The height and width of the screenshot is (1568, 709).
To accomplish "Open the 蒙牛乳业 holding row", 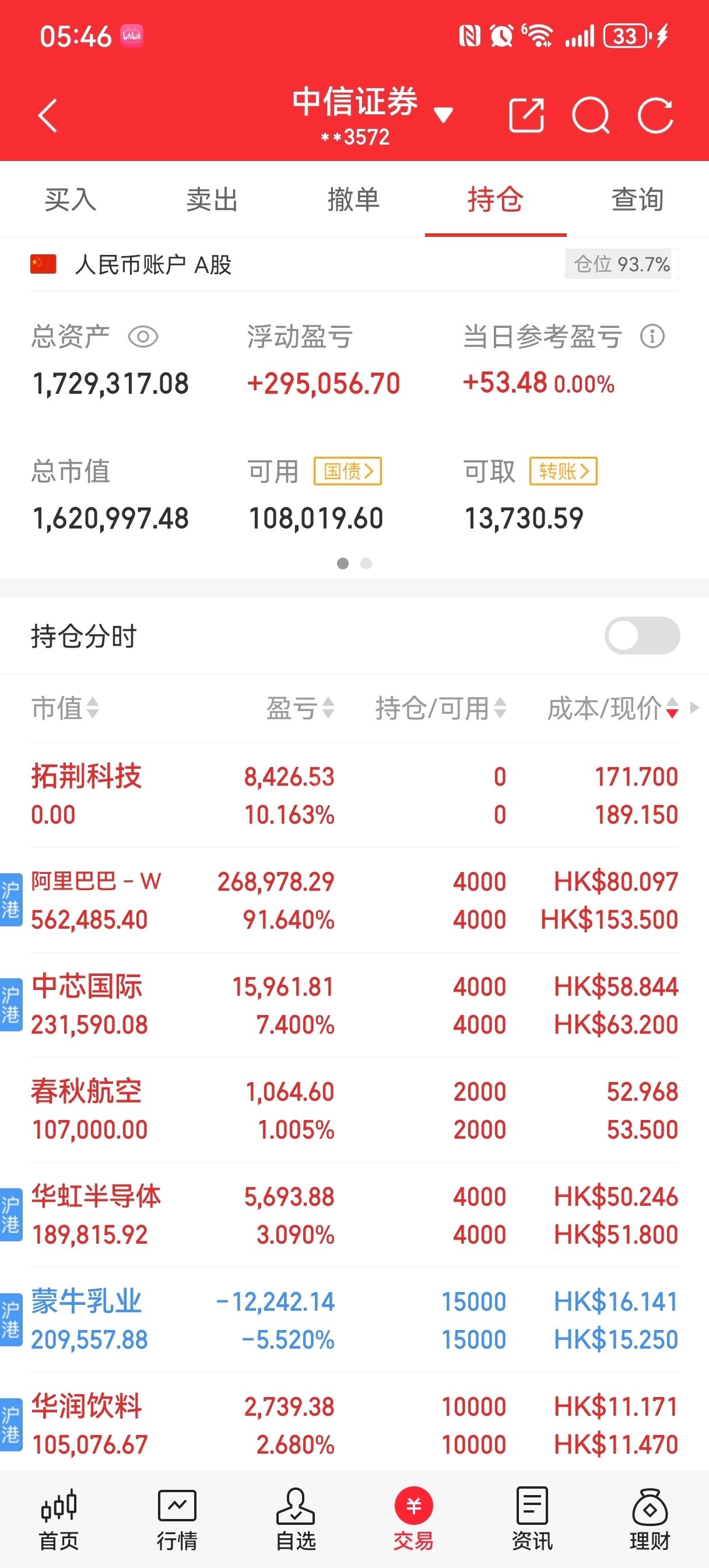I will coord(354,1319).
